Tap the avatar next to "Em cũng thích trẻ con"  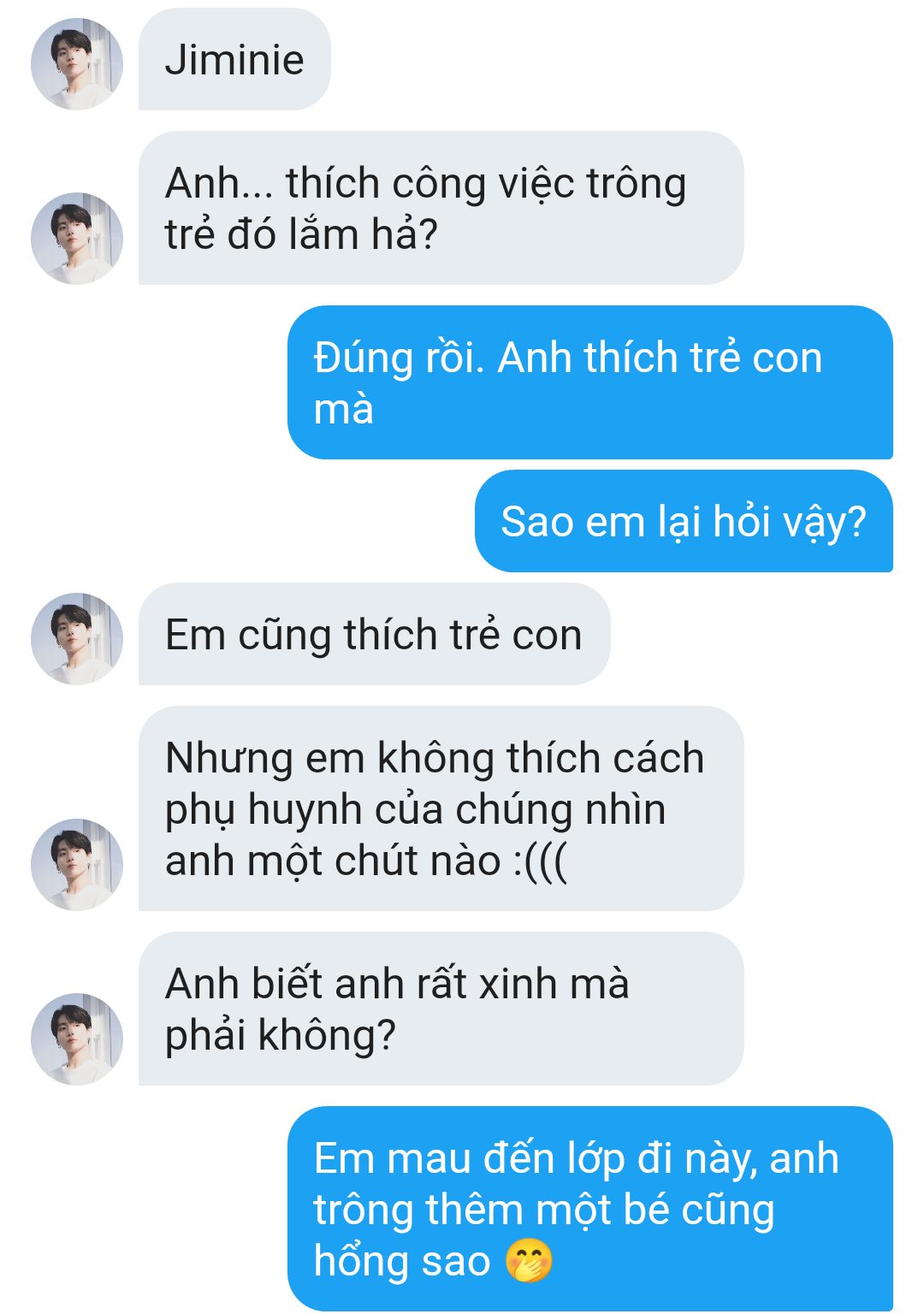77,639
